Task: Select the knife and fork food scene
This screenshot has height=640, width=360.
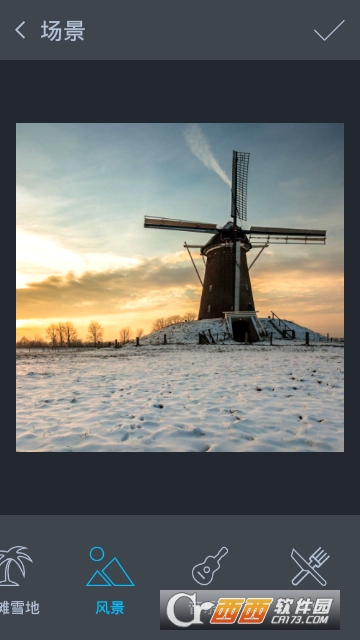Action: click(x=310, y=566)
